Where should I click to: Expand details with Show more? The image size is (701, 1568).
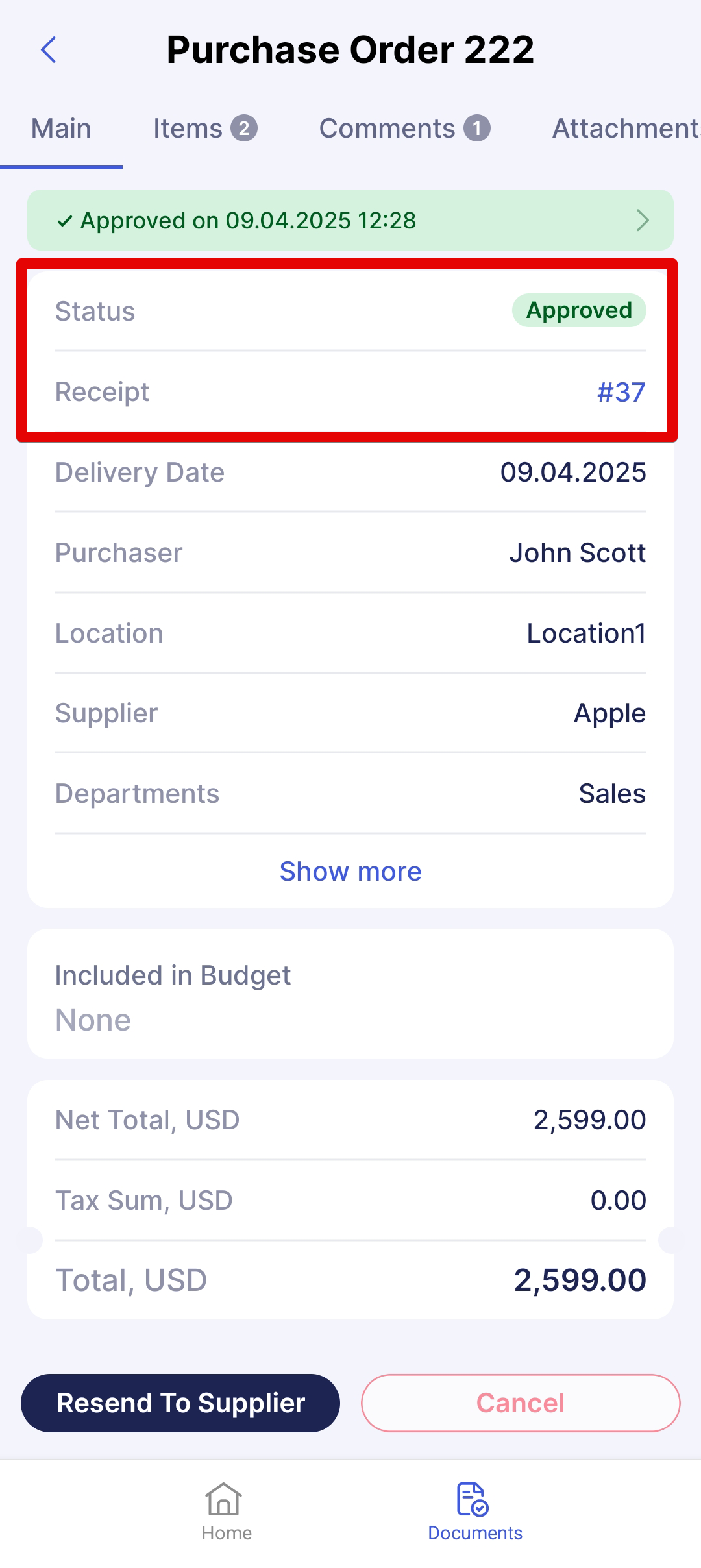(x=350, y=871)
